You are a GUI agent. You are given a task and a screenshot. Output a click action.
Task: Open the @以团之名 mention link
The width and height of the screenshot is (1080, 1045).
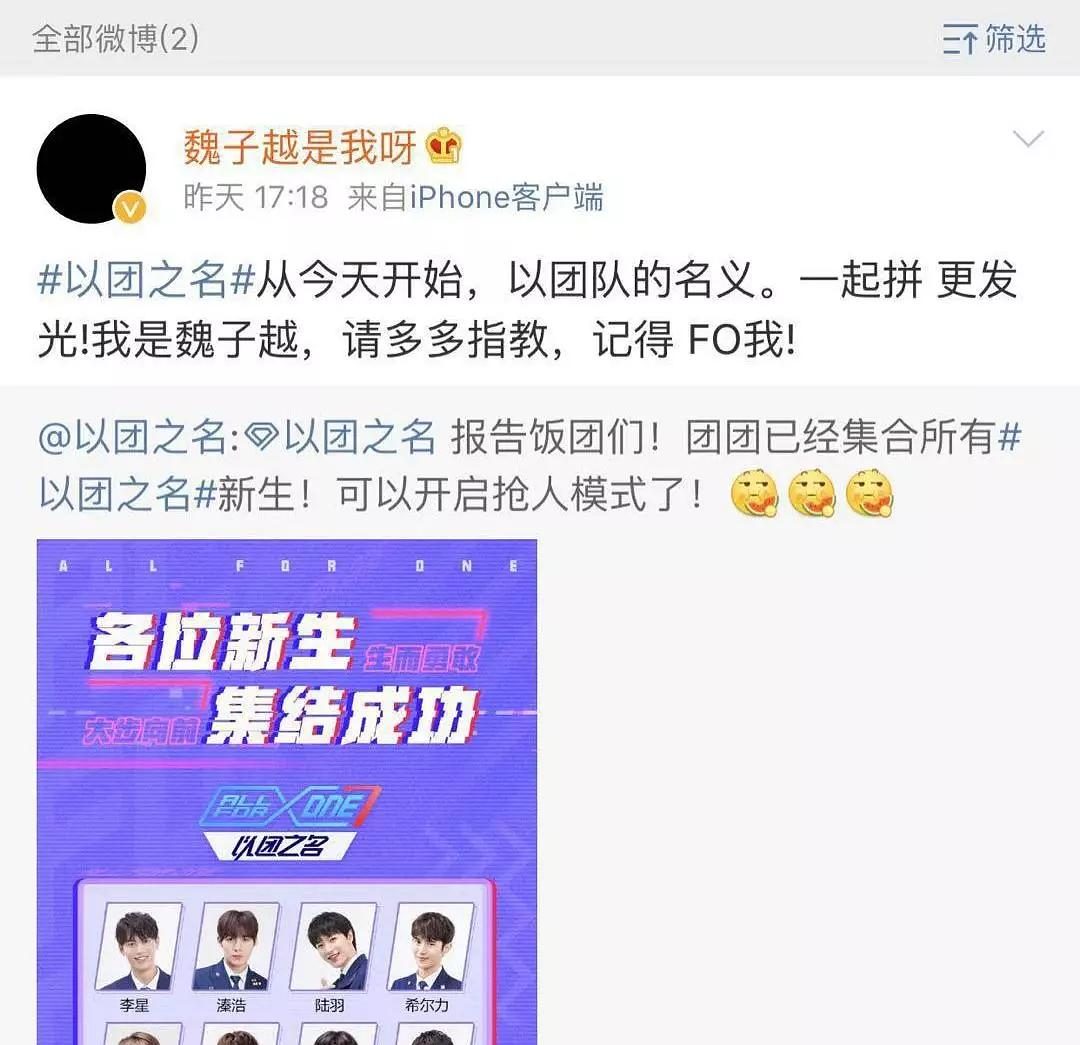(x=136, y=437)
